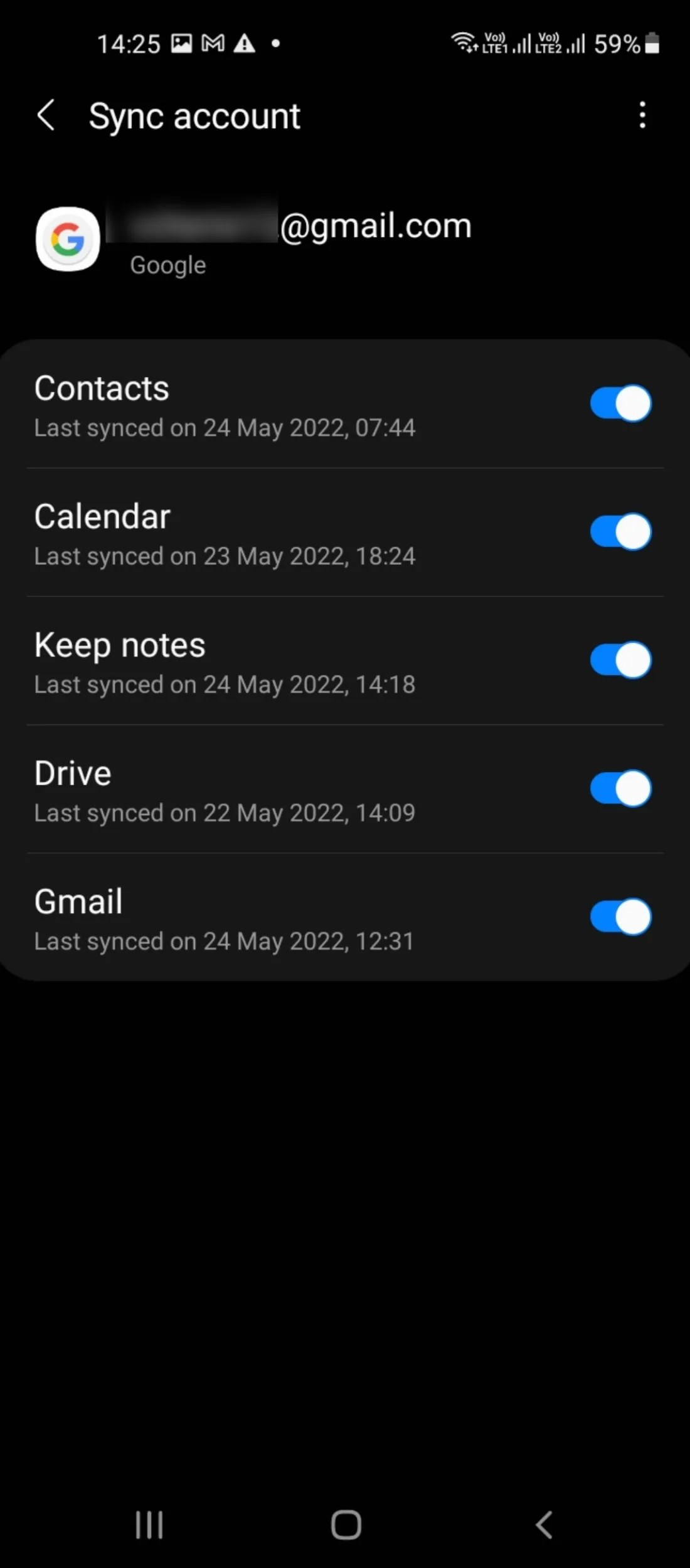Tap the warning icon in the status bar

click(245, 43)
